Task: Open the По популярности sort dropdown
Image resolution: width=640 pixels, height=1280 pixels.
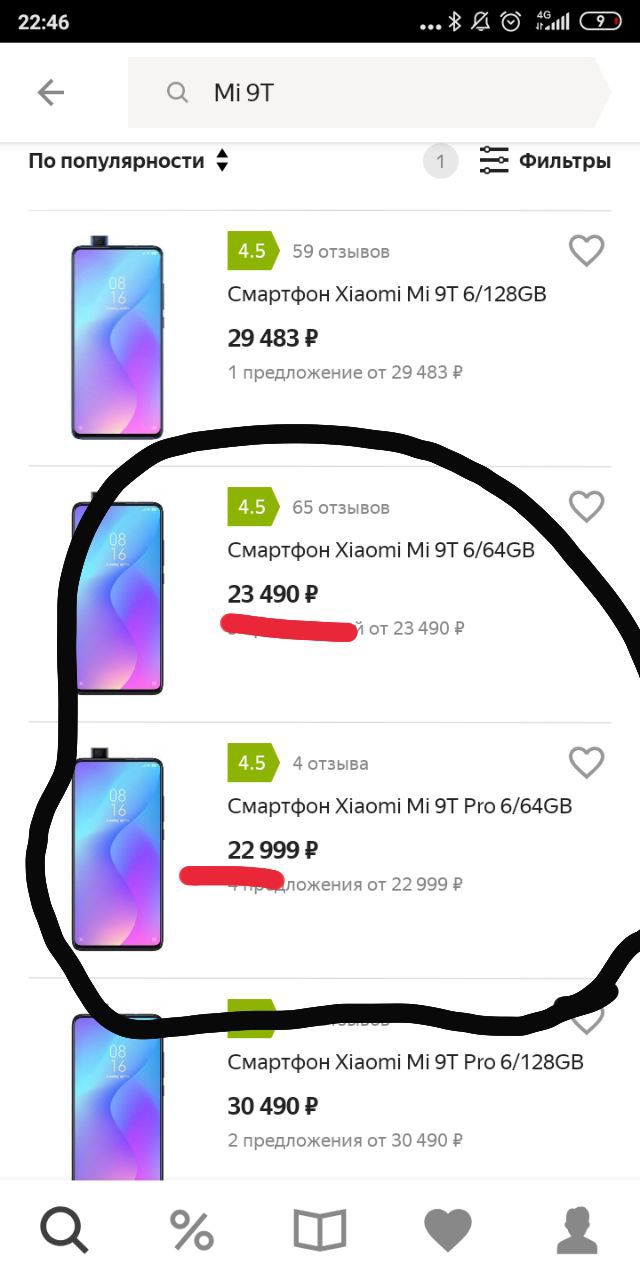Action: 128,160
